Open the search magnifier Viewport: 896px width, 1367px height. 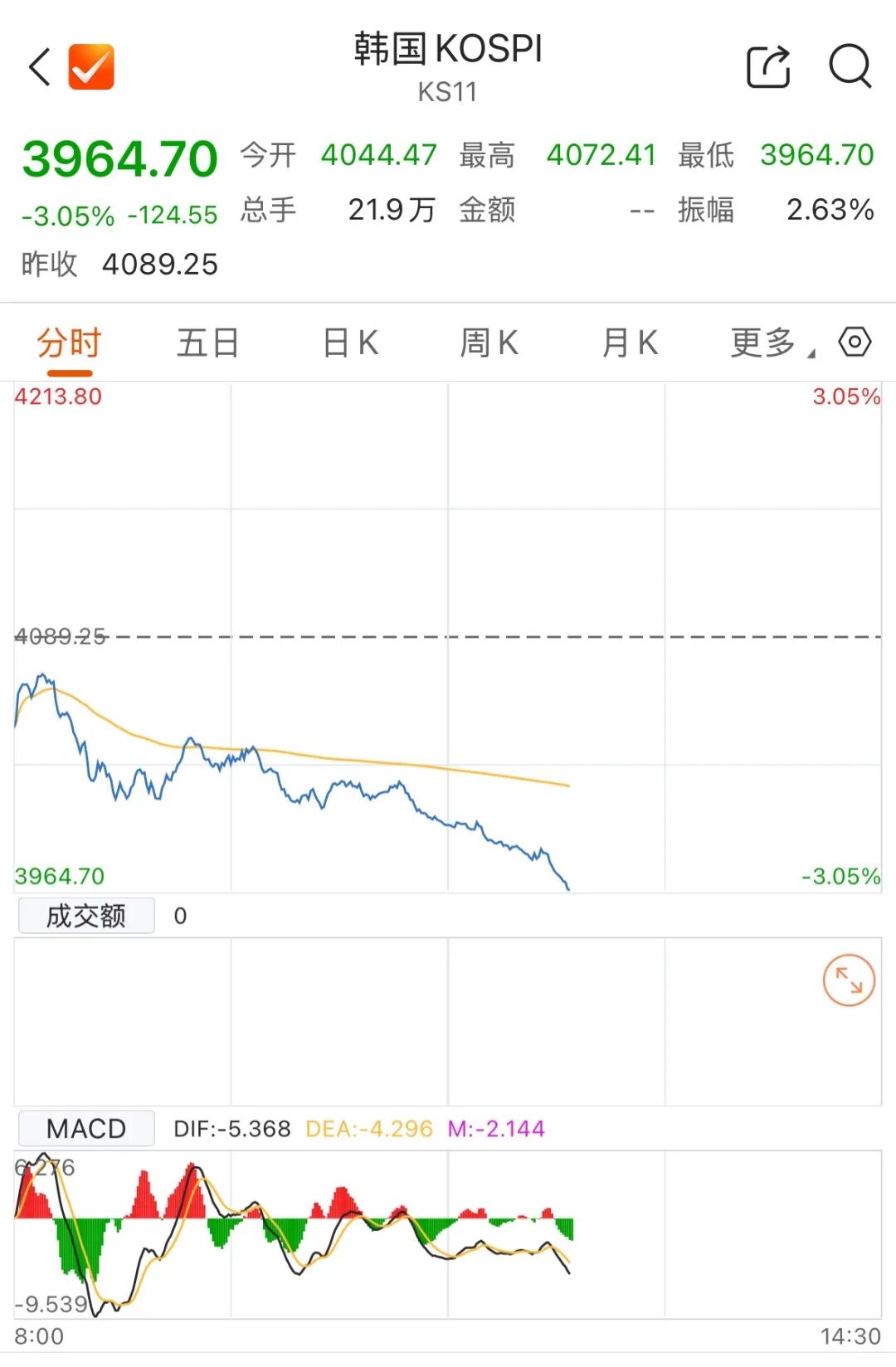coord(850,66)
